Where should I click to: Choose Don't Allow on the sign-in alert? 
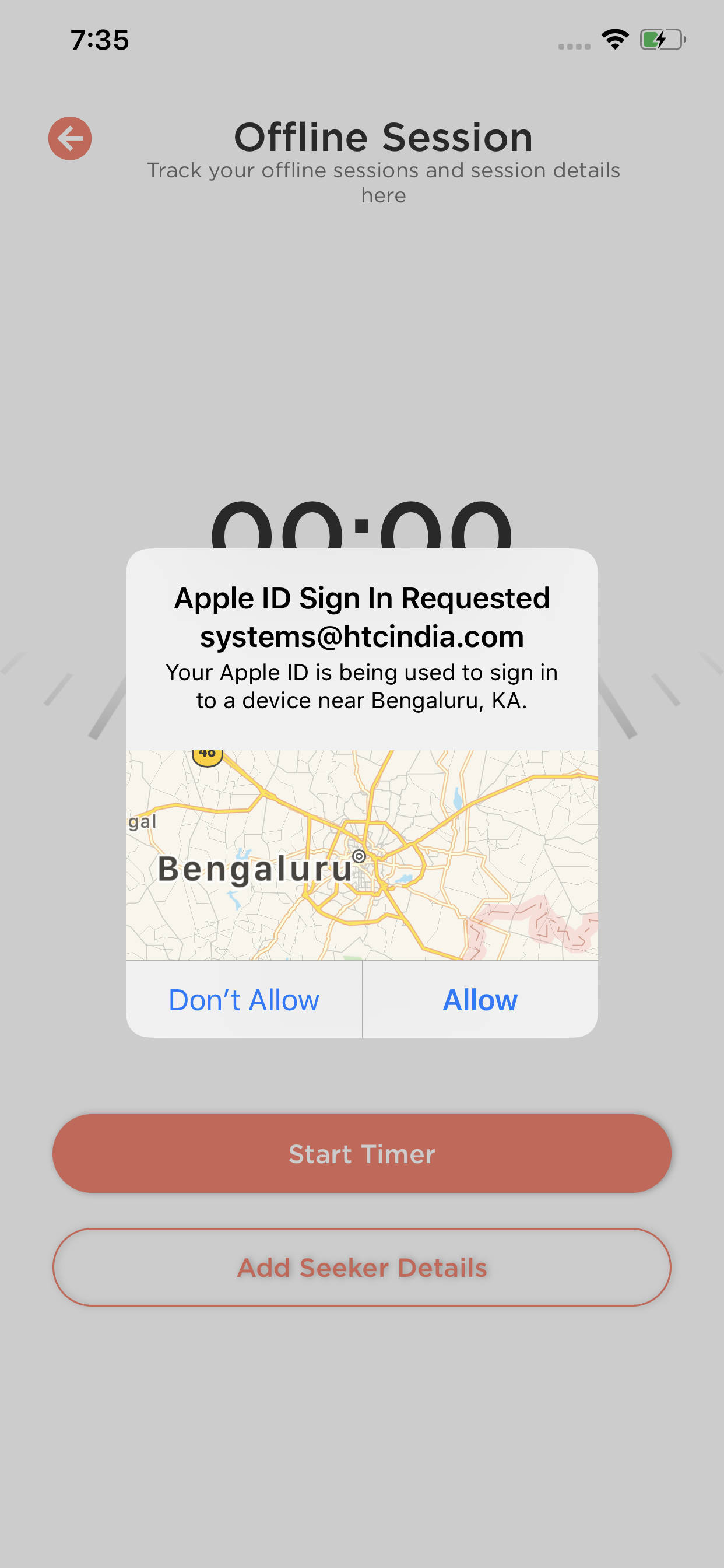pyautogui.click(x=243, y=999)
